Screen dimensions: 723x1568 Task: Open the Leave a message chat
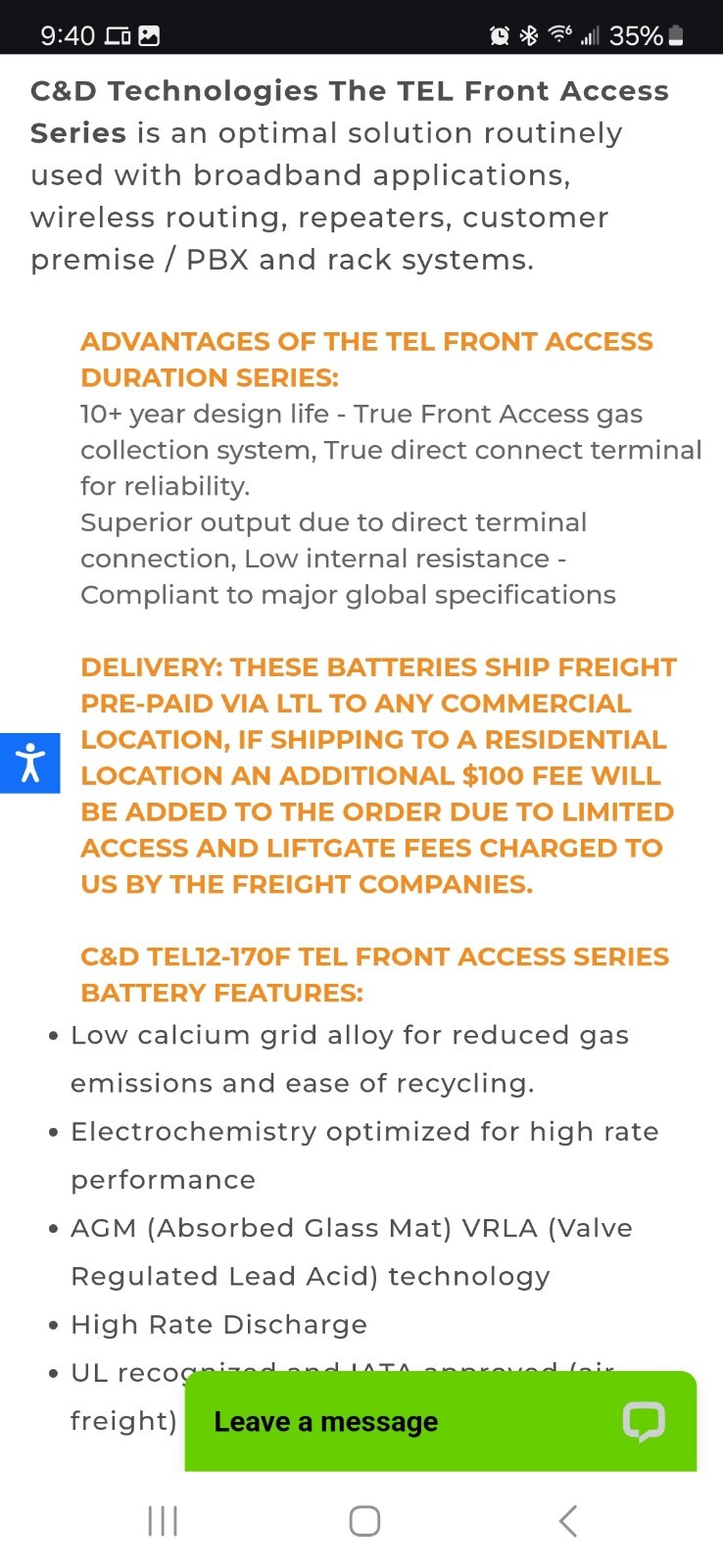point(441,1421)
